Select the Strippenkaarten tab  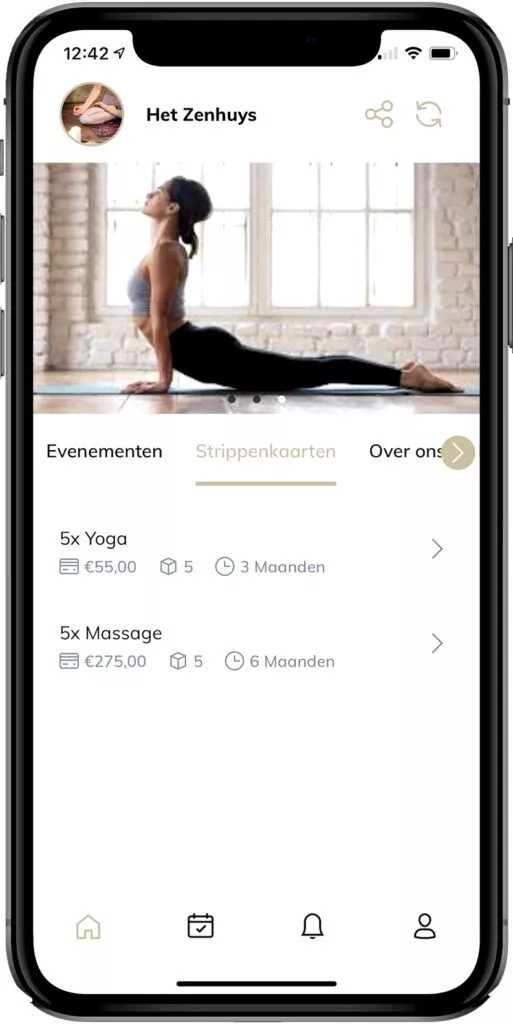click(x=266, y=451)
